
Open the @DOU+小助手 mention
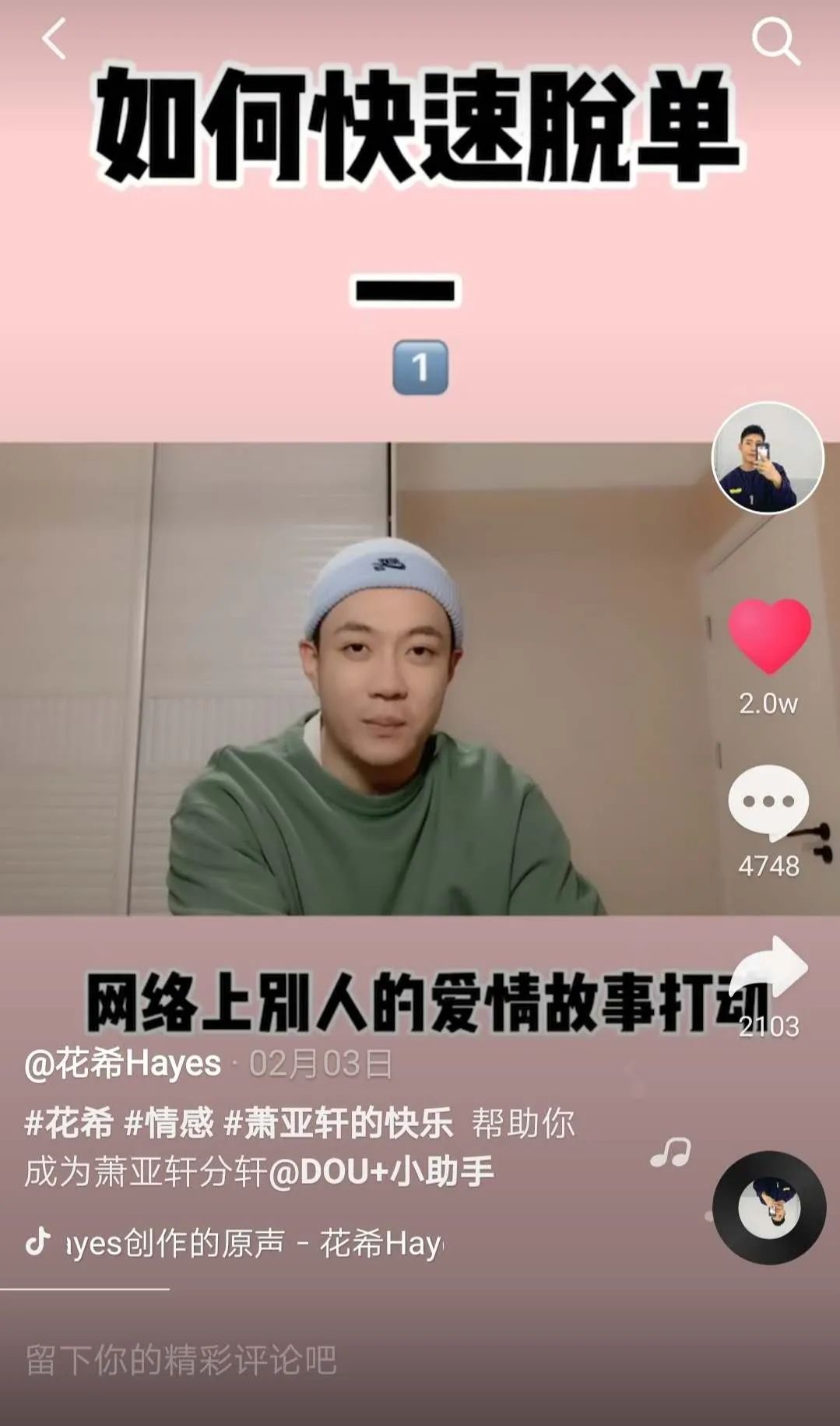(x=381, y=1171)
